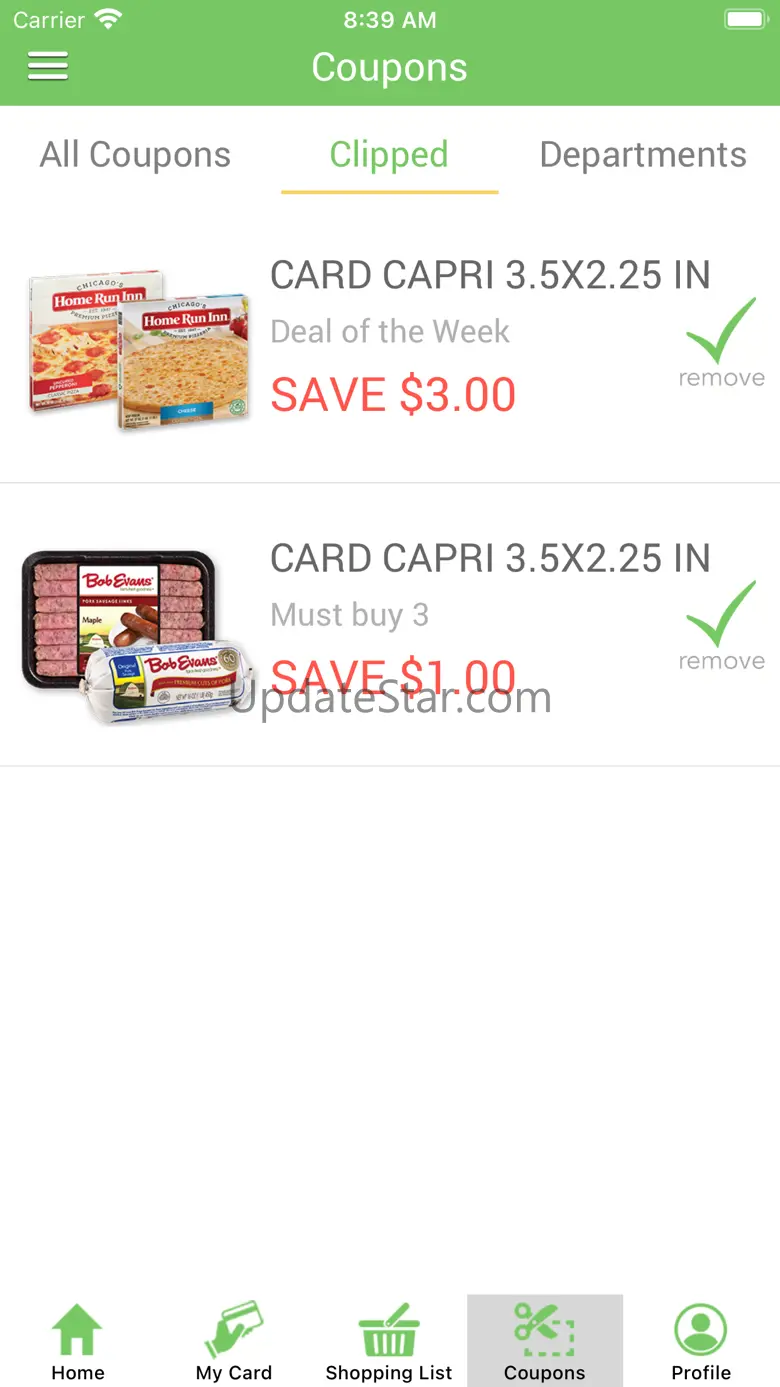Image resolution: width=780 pixels, height=1387 pixels.
Task: Open the hamburger menu
Action: point(48,66)
